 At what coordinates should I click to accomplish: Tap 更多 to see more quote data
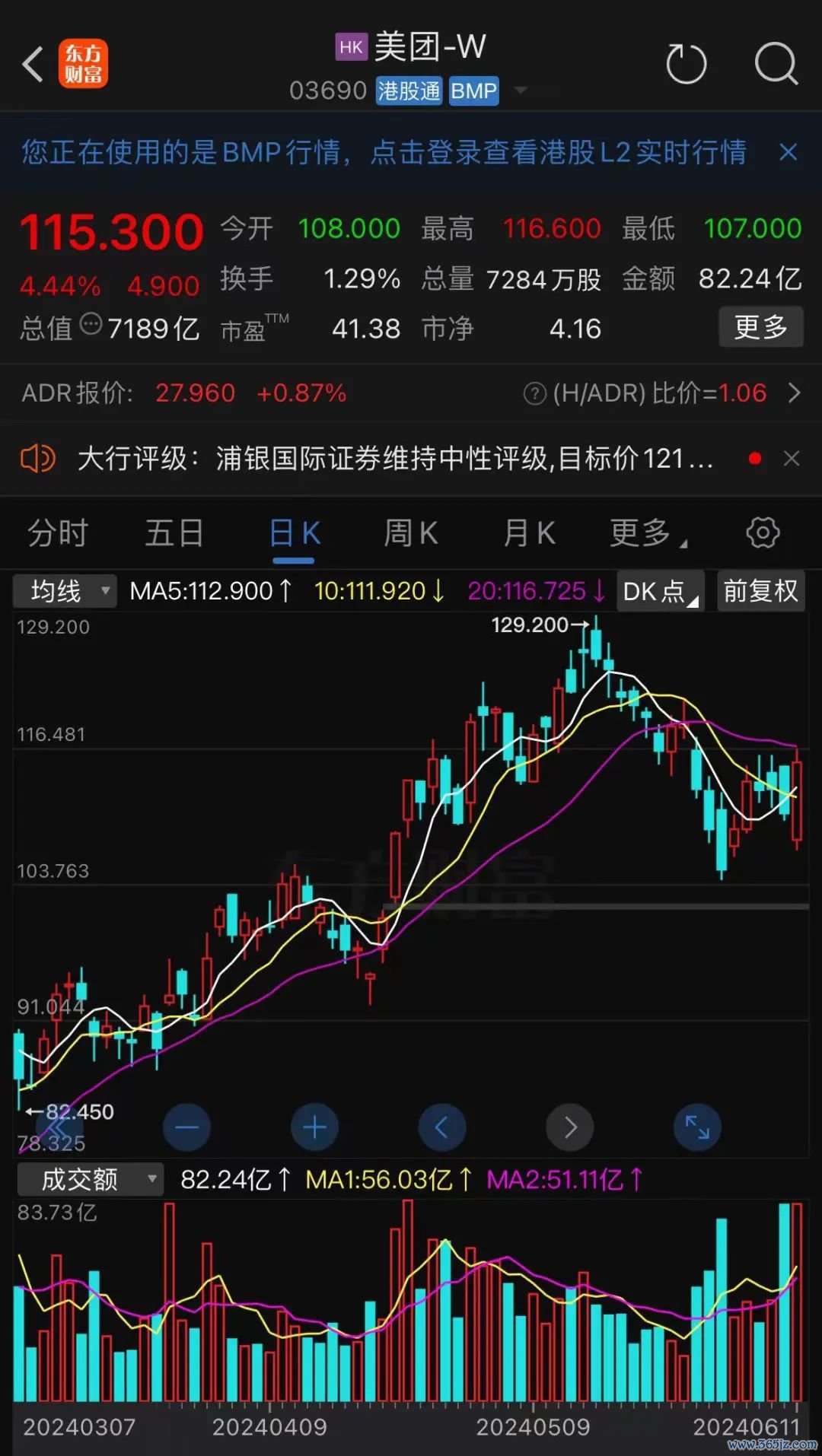click(760, 327)
